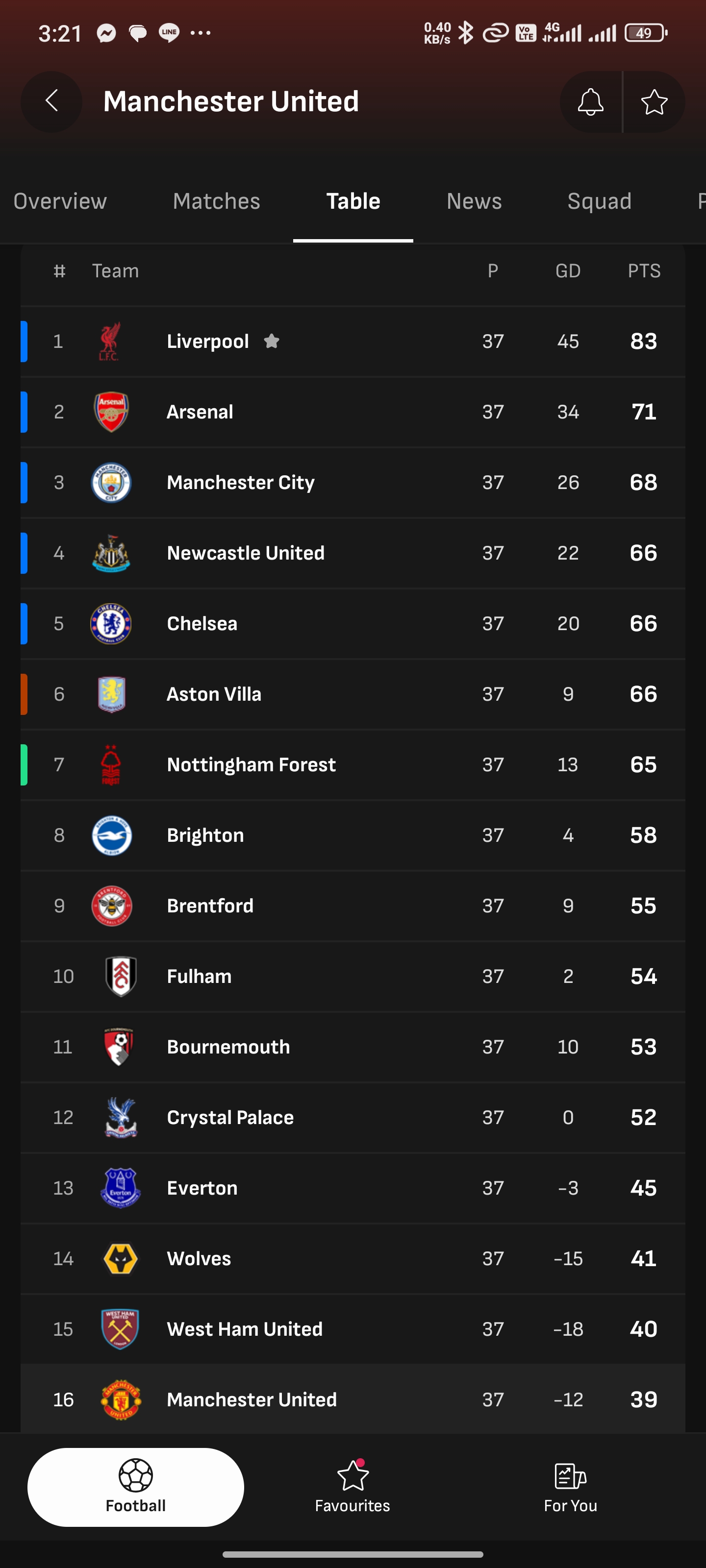Go back using the top arrow

pos(52,101)
